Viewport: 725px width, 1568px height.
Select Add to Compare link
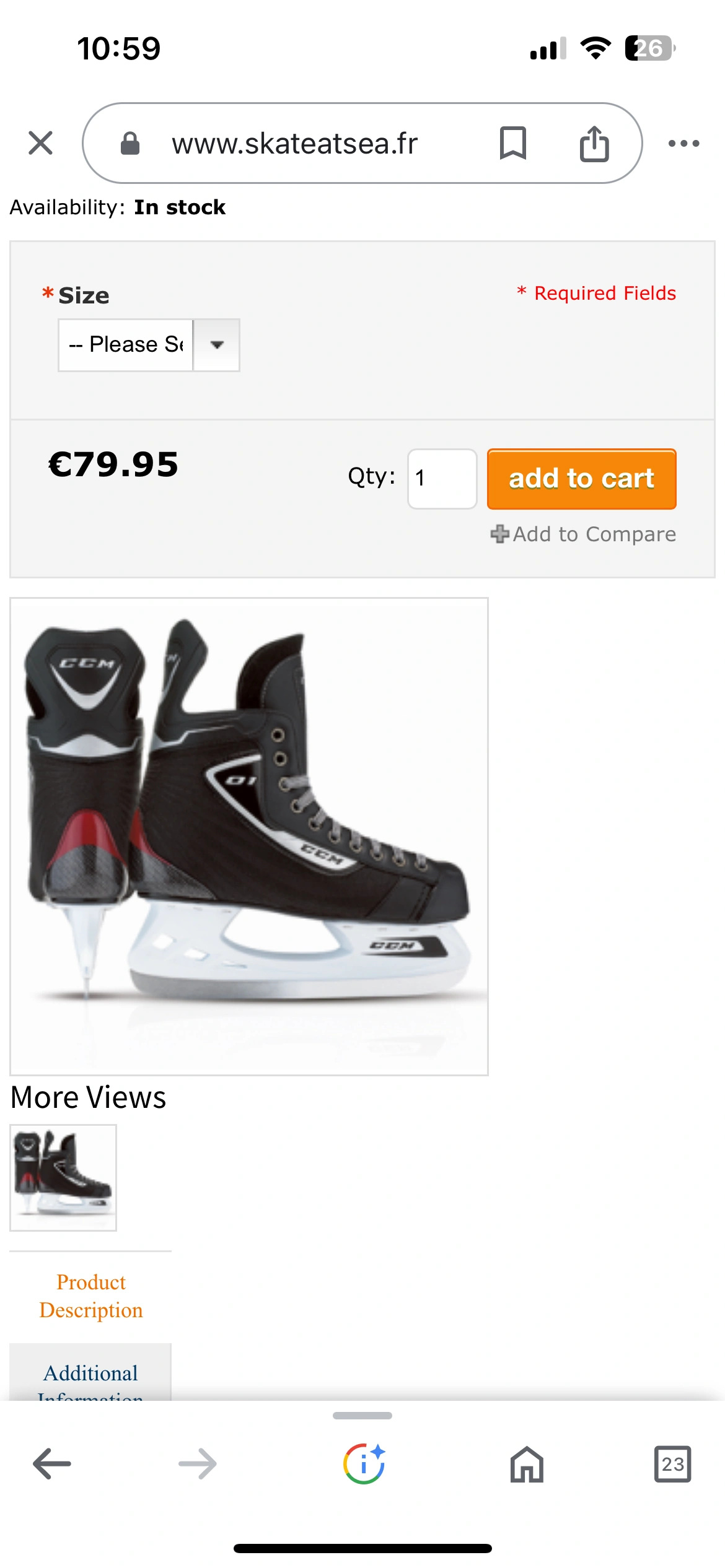pos(583,534)
